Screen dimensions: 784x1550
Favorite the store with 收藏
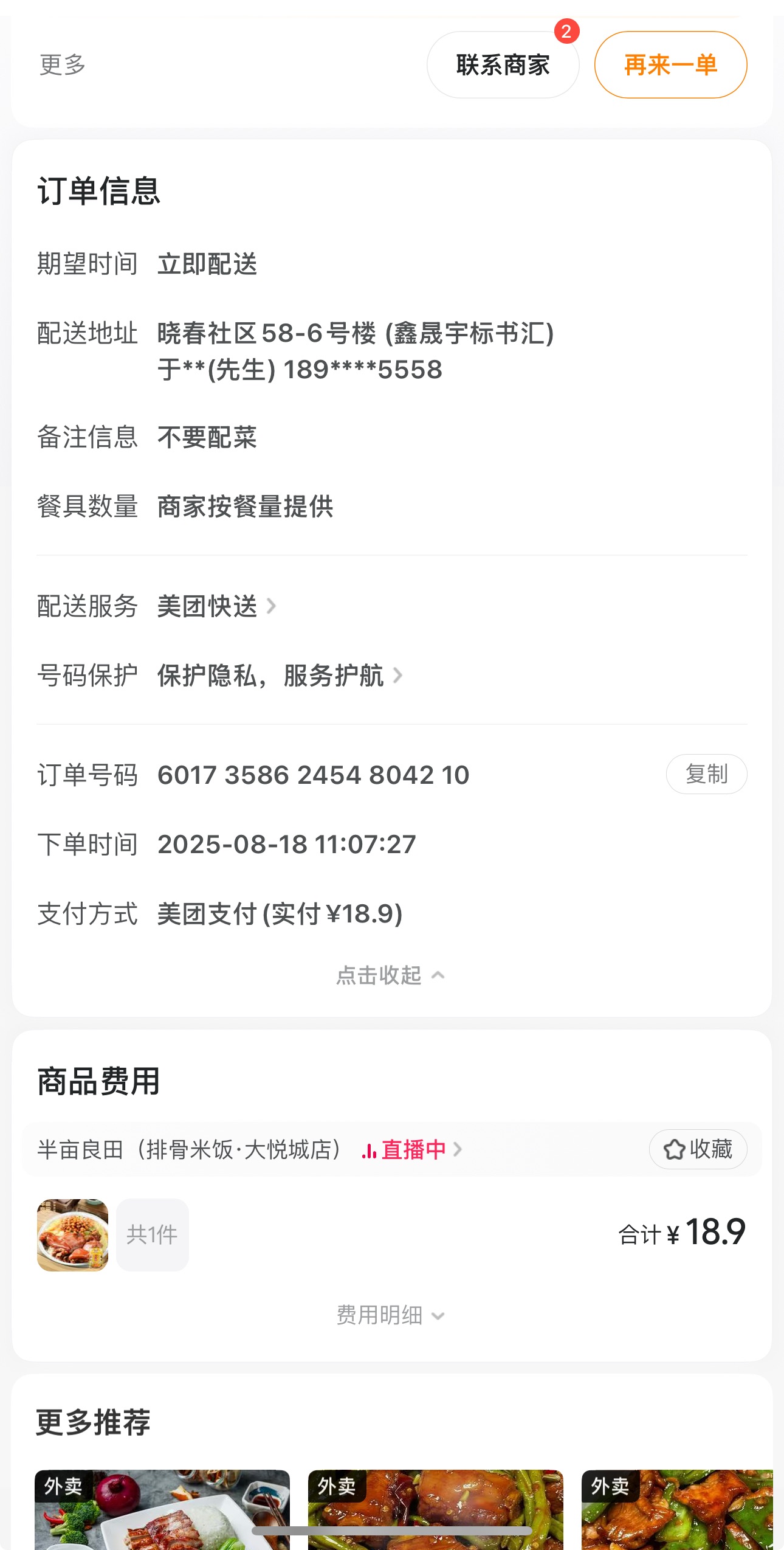698,1149
